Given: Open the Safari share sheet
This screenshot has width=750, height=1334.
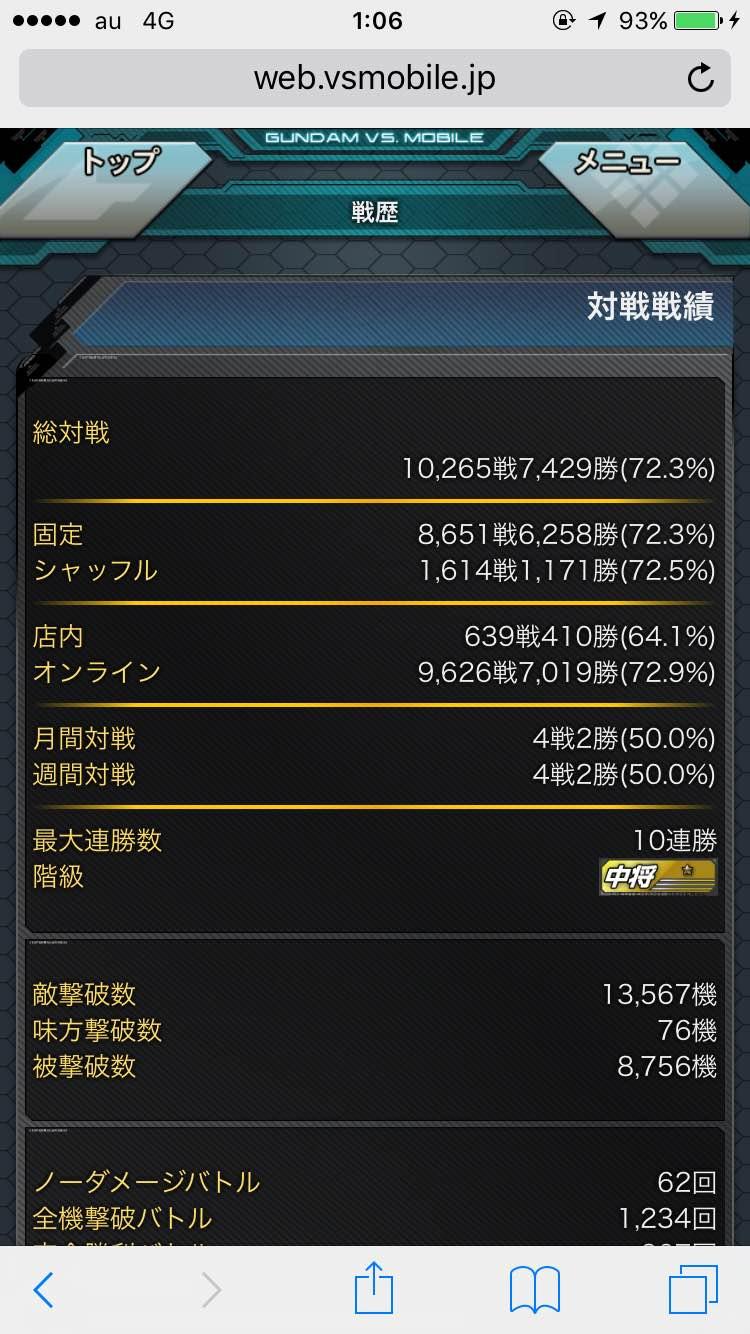Looking at the screenshot, I should [374, 1288].
